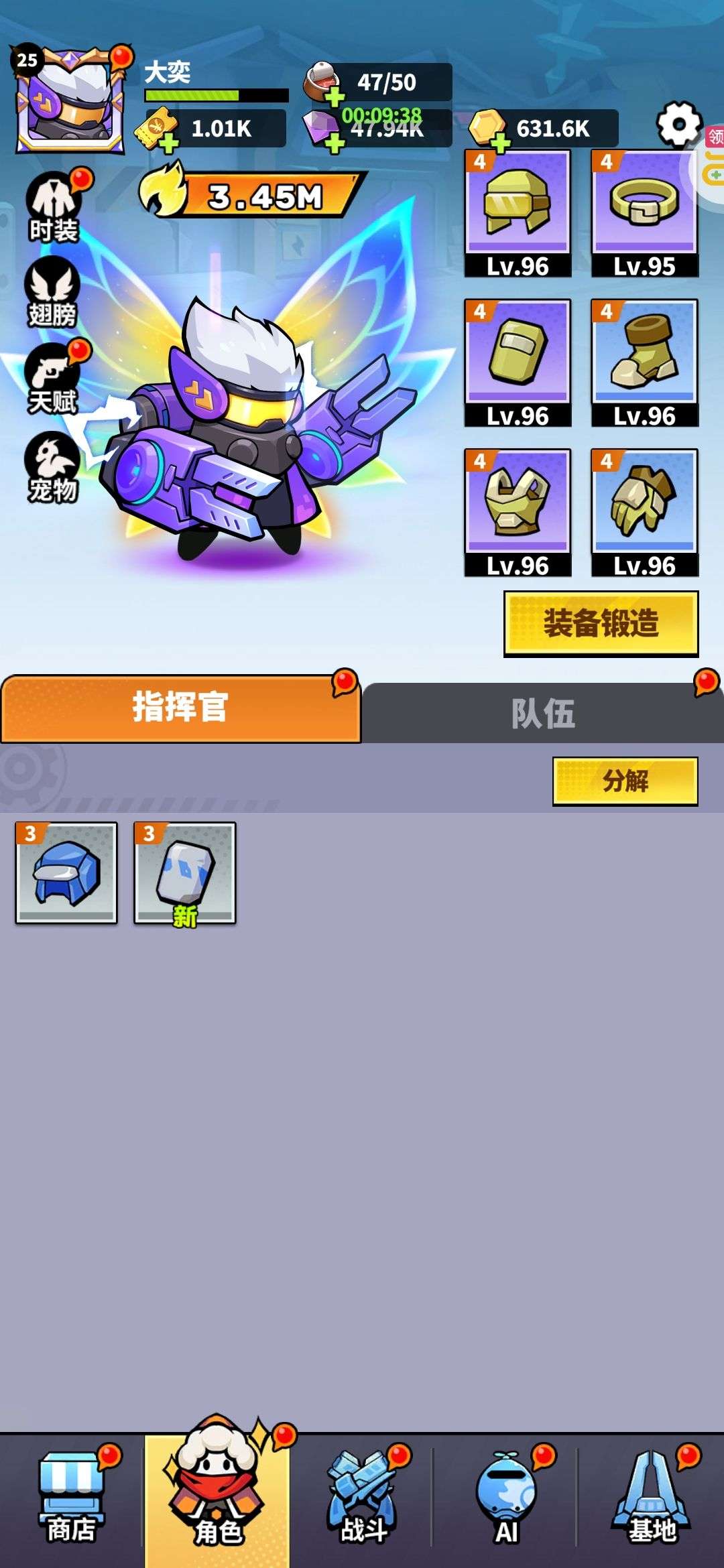This screenshot has width=724, height=1568.
Task: Select the blue helmet in inventory
Action: (x=66, y=872)
